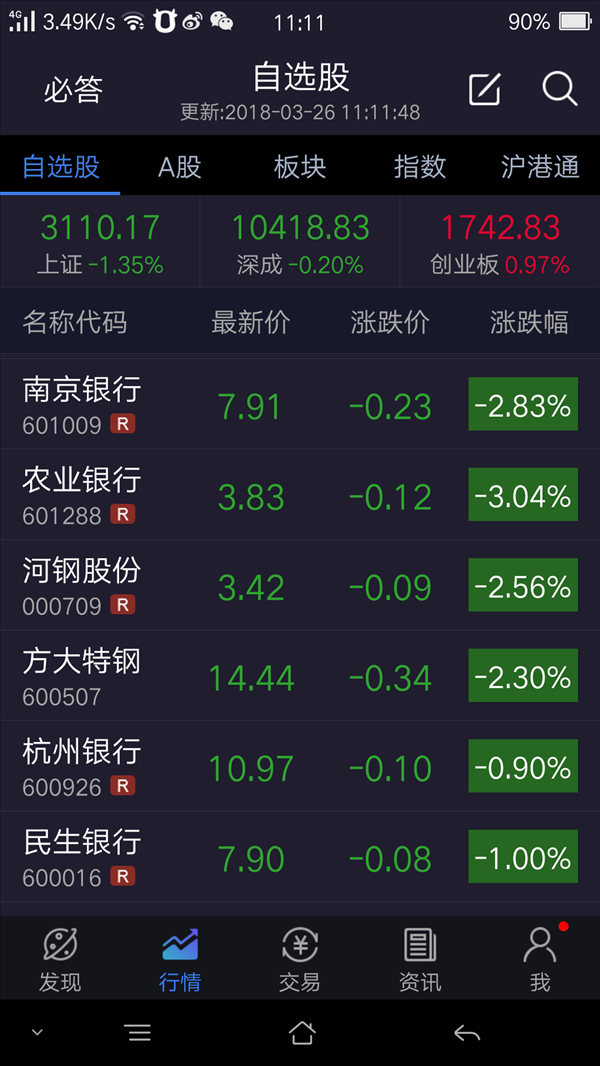The image size is (600, 1066).
Task: Open 必答 in the top bar
Action: point(73,90)
